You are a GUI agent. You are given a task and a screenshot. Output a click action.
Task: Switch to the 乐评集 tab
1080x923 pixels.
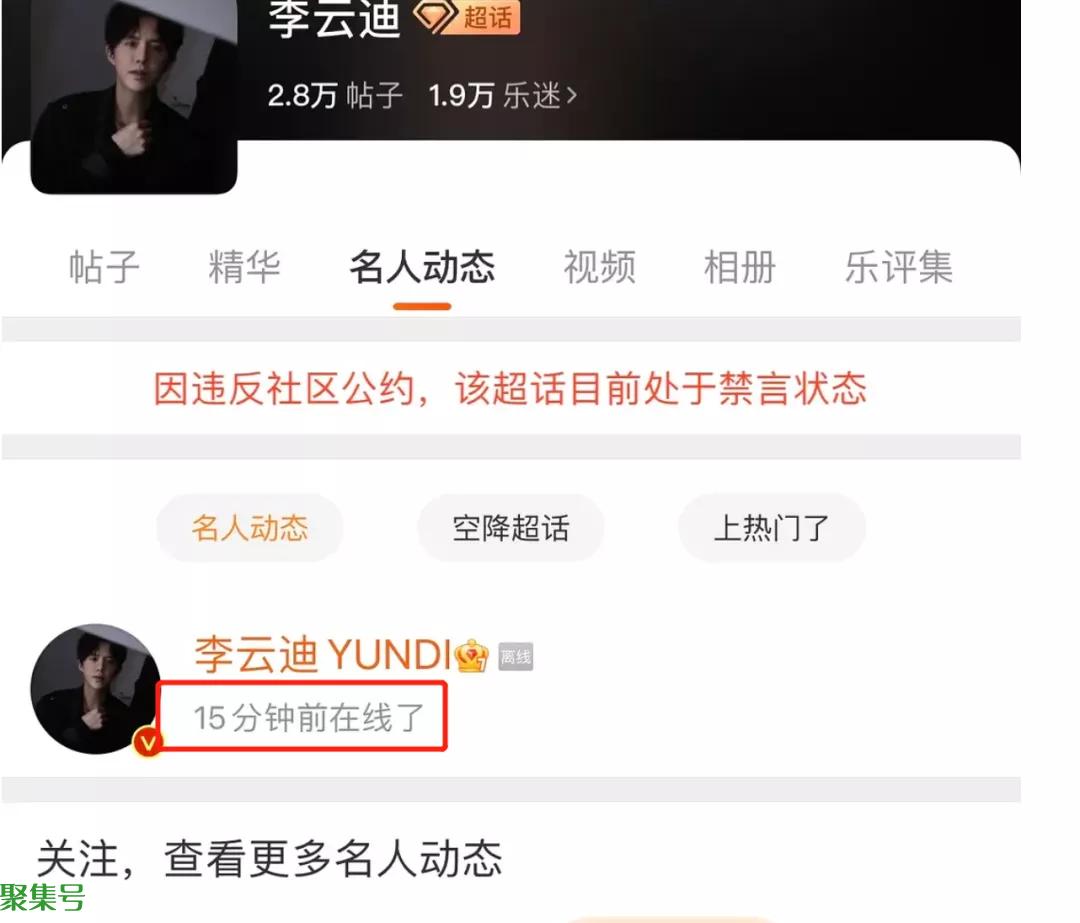pos(898,268)
